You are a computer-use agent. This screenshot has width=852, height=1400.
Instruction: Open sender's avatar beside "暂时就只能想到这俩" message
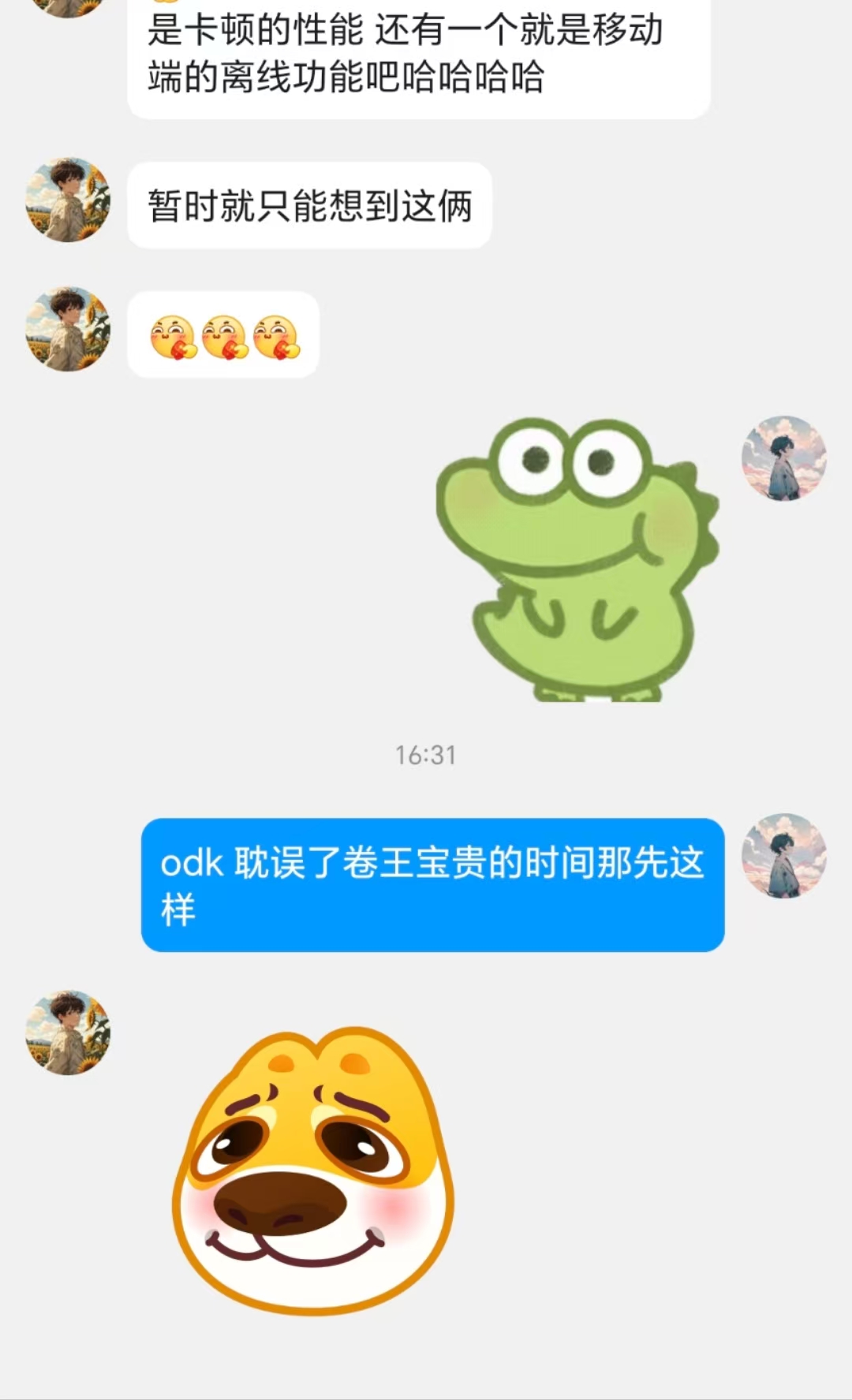coord(68,200)
